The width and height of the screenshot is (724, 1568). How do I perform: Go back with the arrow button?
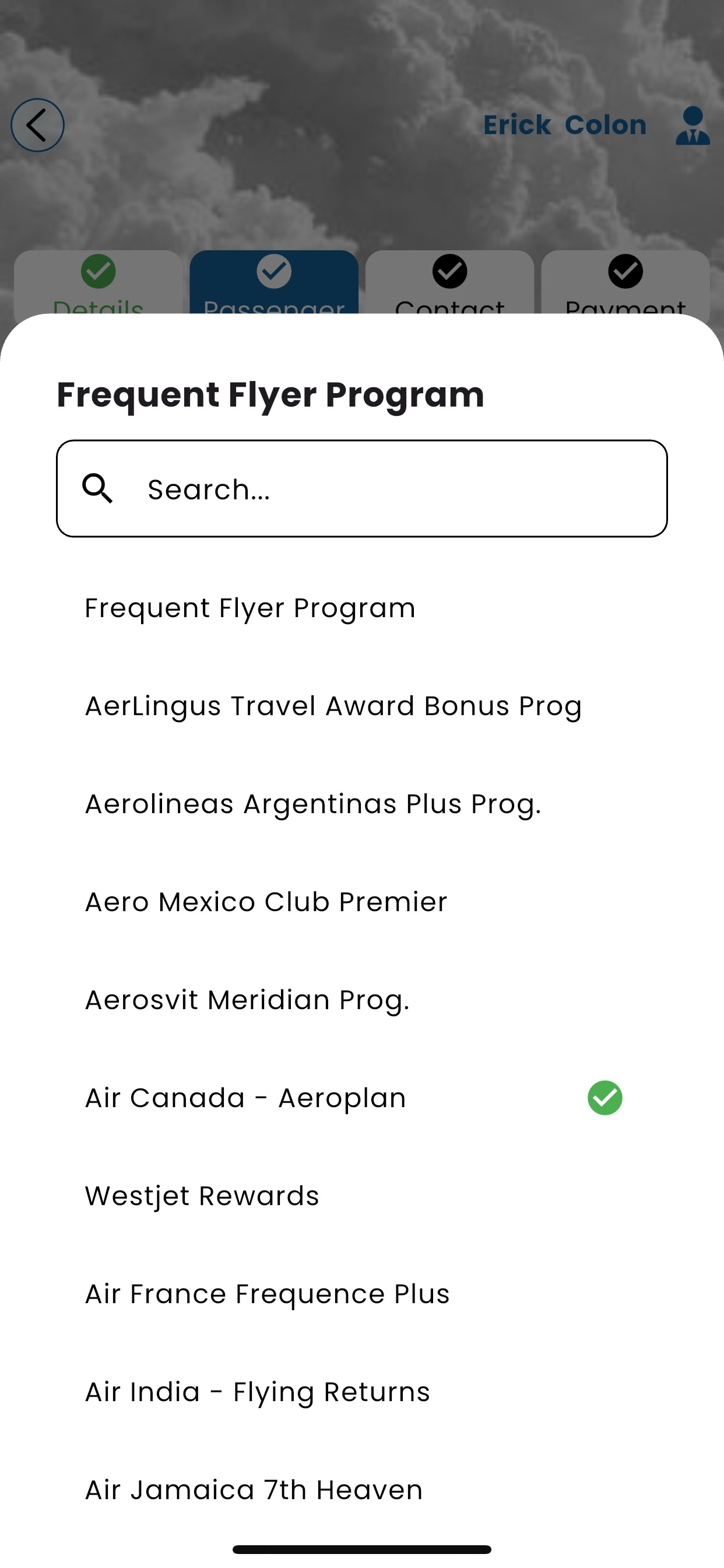tap(38, 125)
